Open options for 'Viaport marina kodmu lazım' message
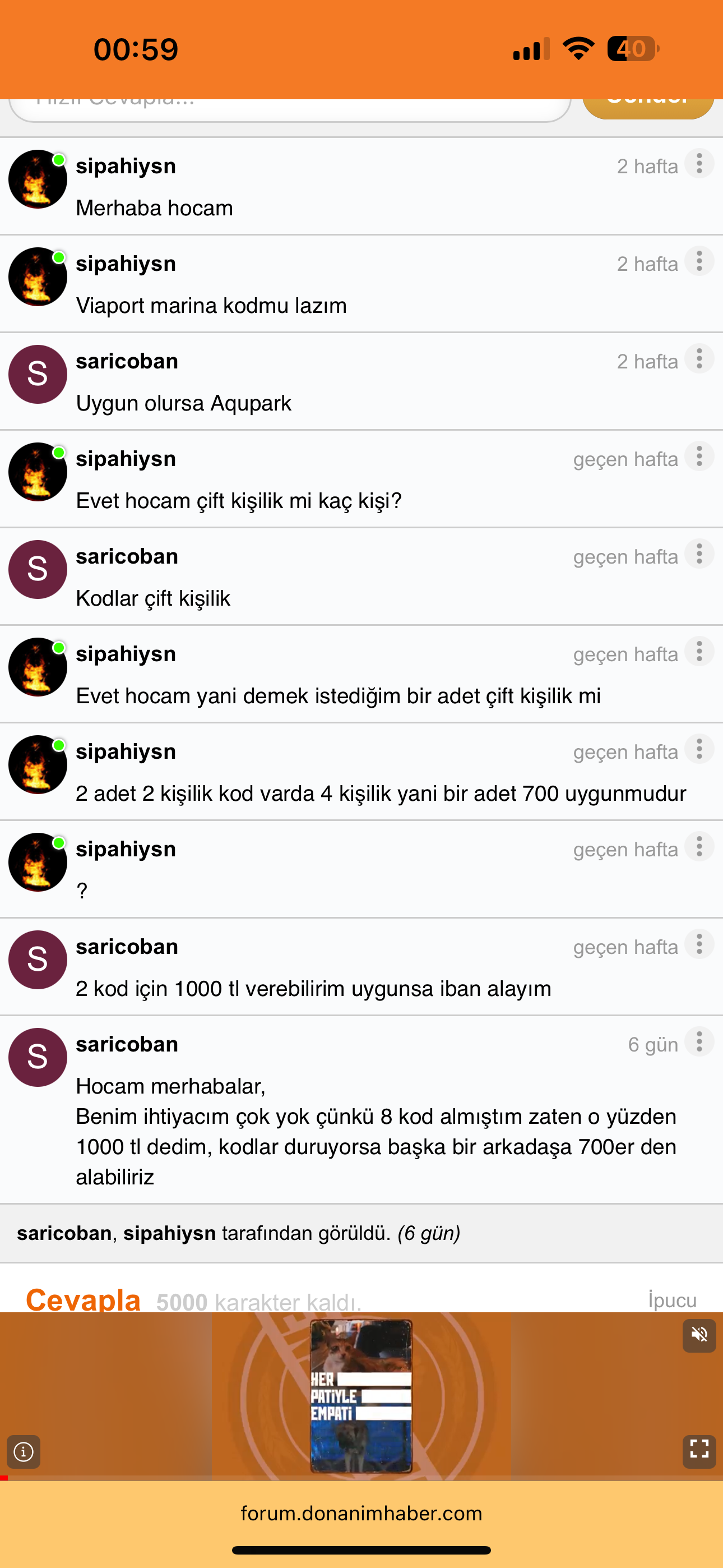Image resolution: width=723 pixels, height=1568 pixels. 699,262
